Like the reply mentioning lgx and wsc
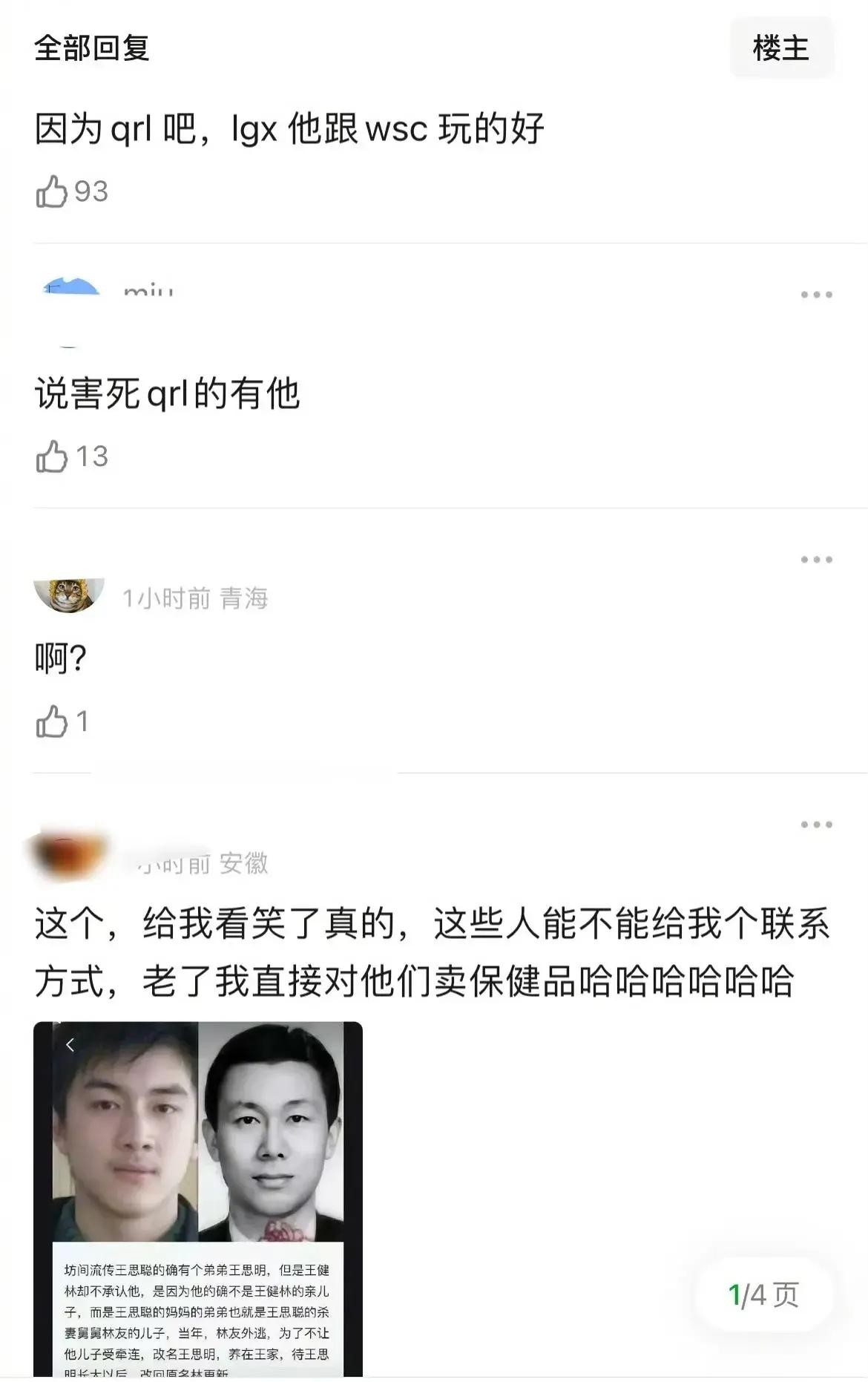The image size is (868, 1382). [x=52, y=191]
